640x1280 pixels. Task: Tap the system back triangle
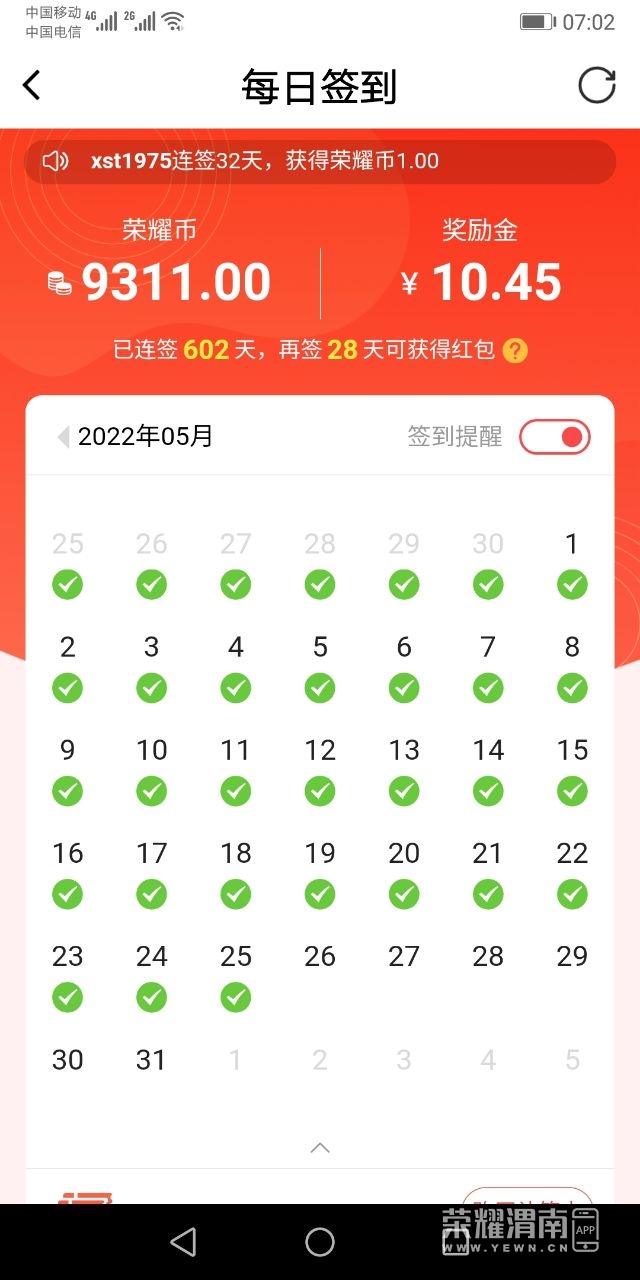[x=183, y=1242]
